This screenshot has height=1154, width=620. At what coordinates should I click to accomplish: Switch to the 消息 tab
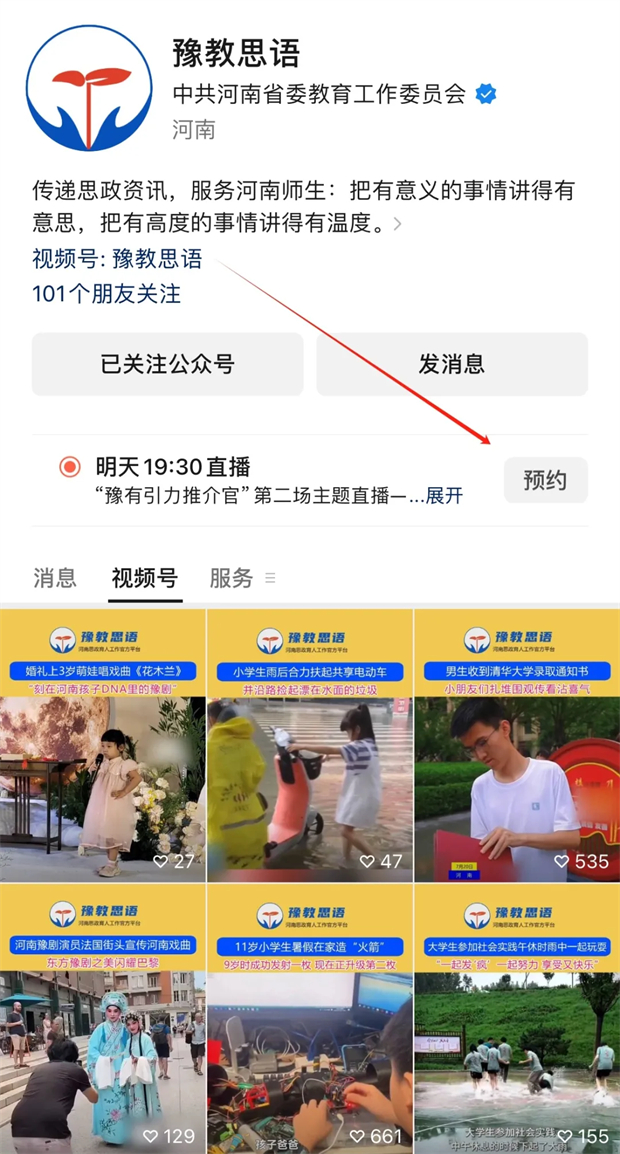(x=55, y=577)
